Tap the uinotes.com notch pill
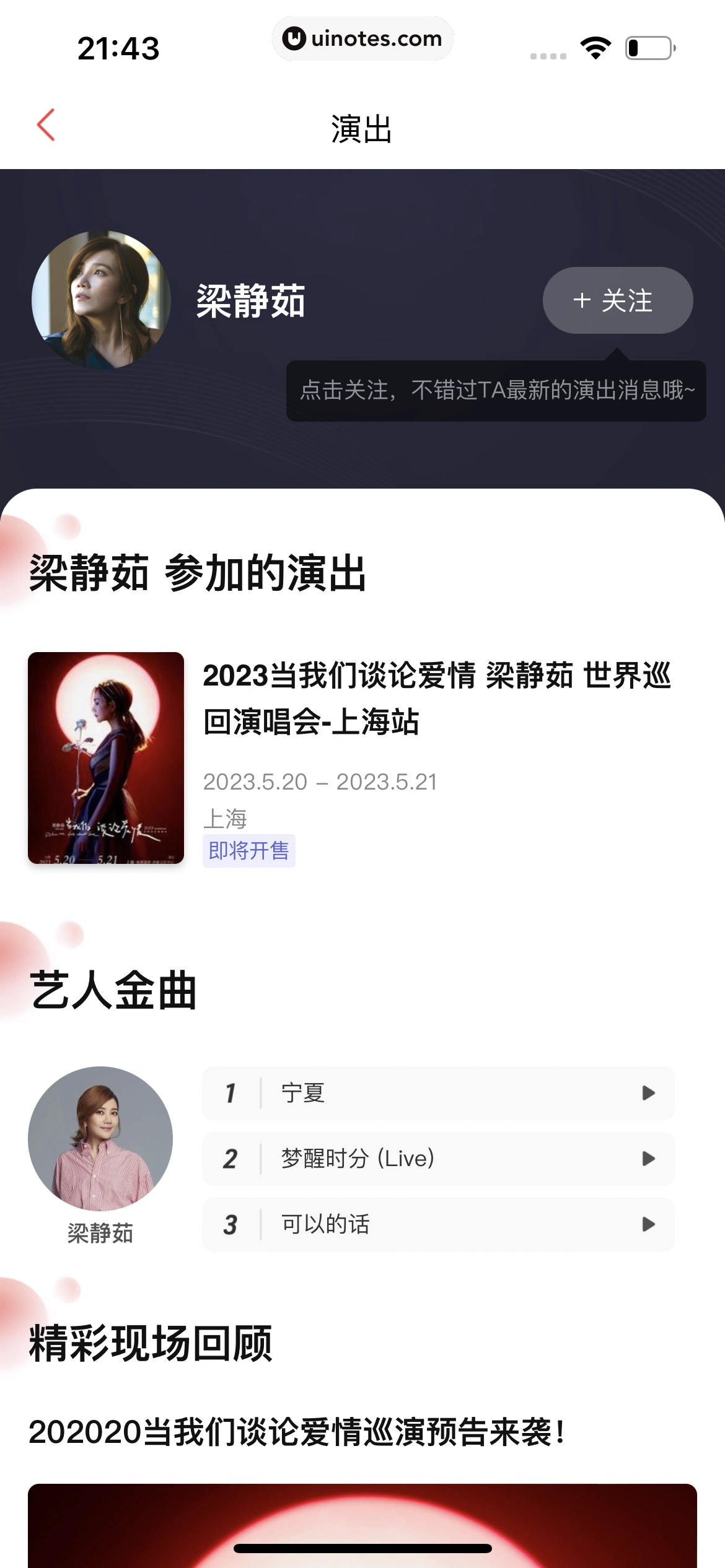This screenshot has height=1568, width=725. tap(362, 38)
